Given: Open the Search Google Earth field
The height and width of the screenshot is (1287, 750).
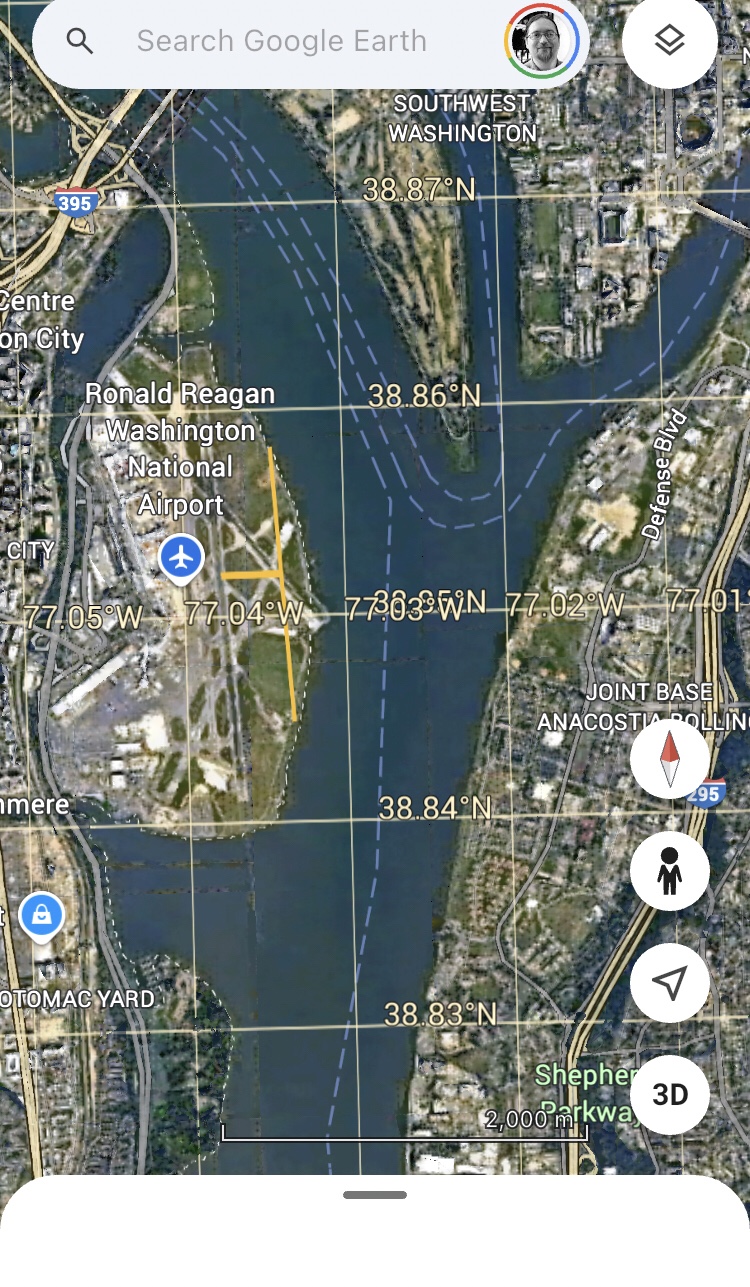Looking at the screenshot, I should [280, 41].
